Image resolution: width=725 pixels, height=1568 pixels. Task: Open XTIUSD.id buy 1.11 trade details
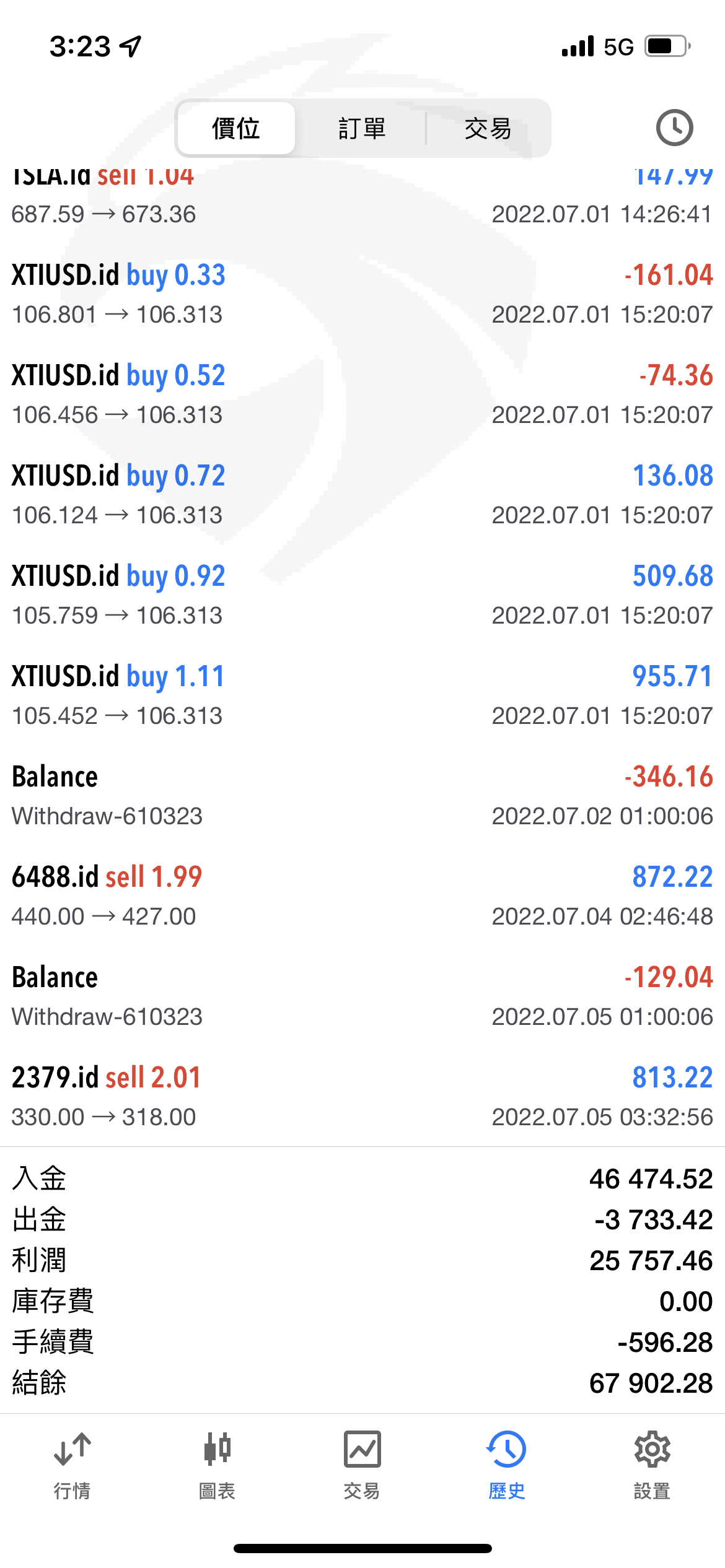pos(362,695)
